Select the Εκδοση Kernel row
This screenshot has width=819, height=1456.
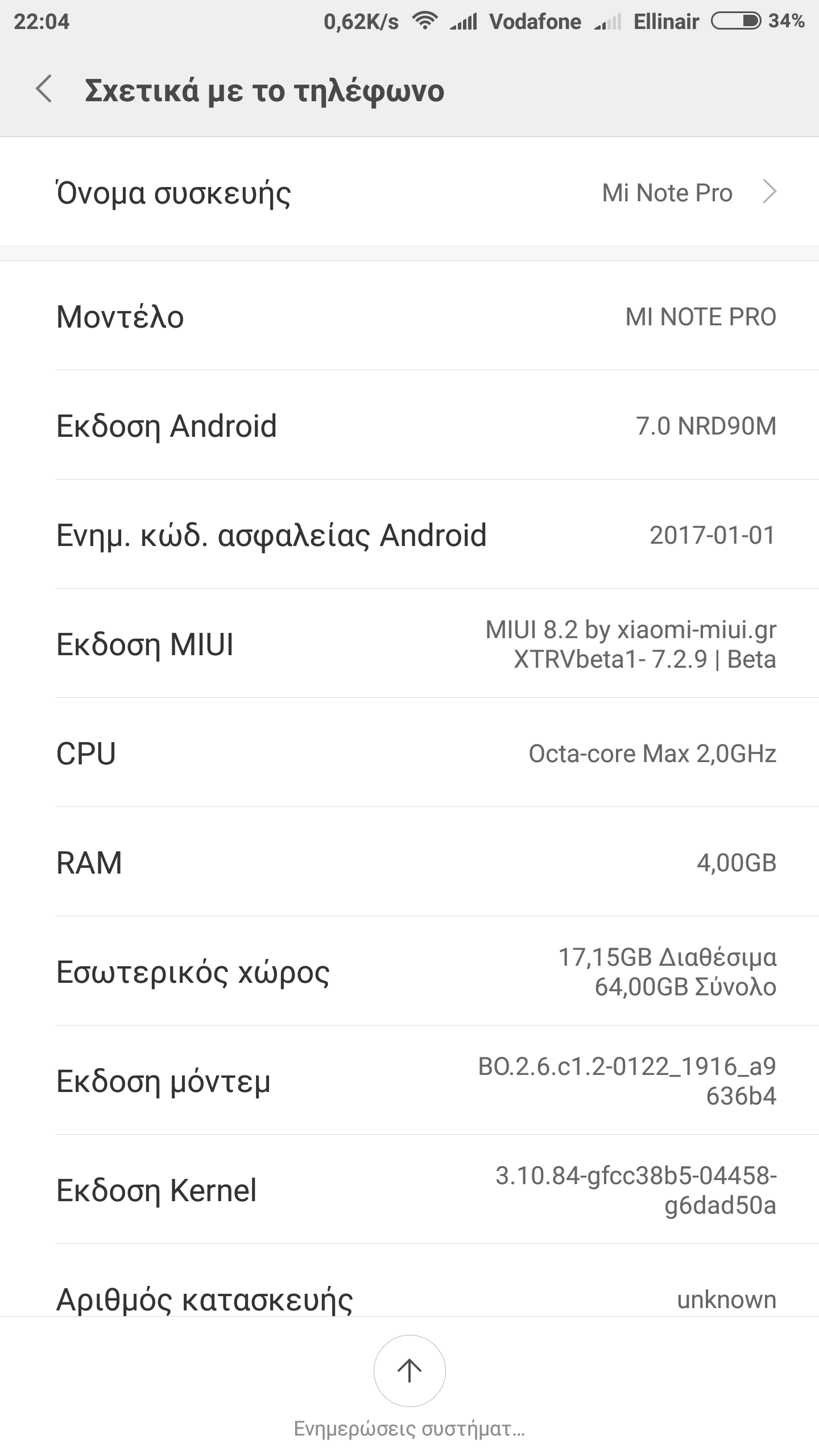click(x=409, y=1190)
